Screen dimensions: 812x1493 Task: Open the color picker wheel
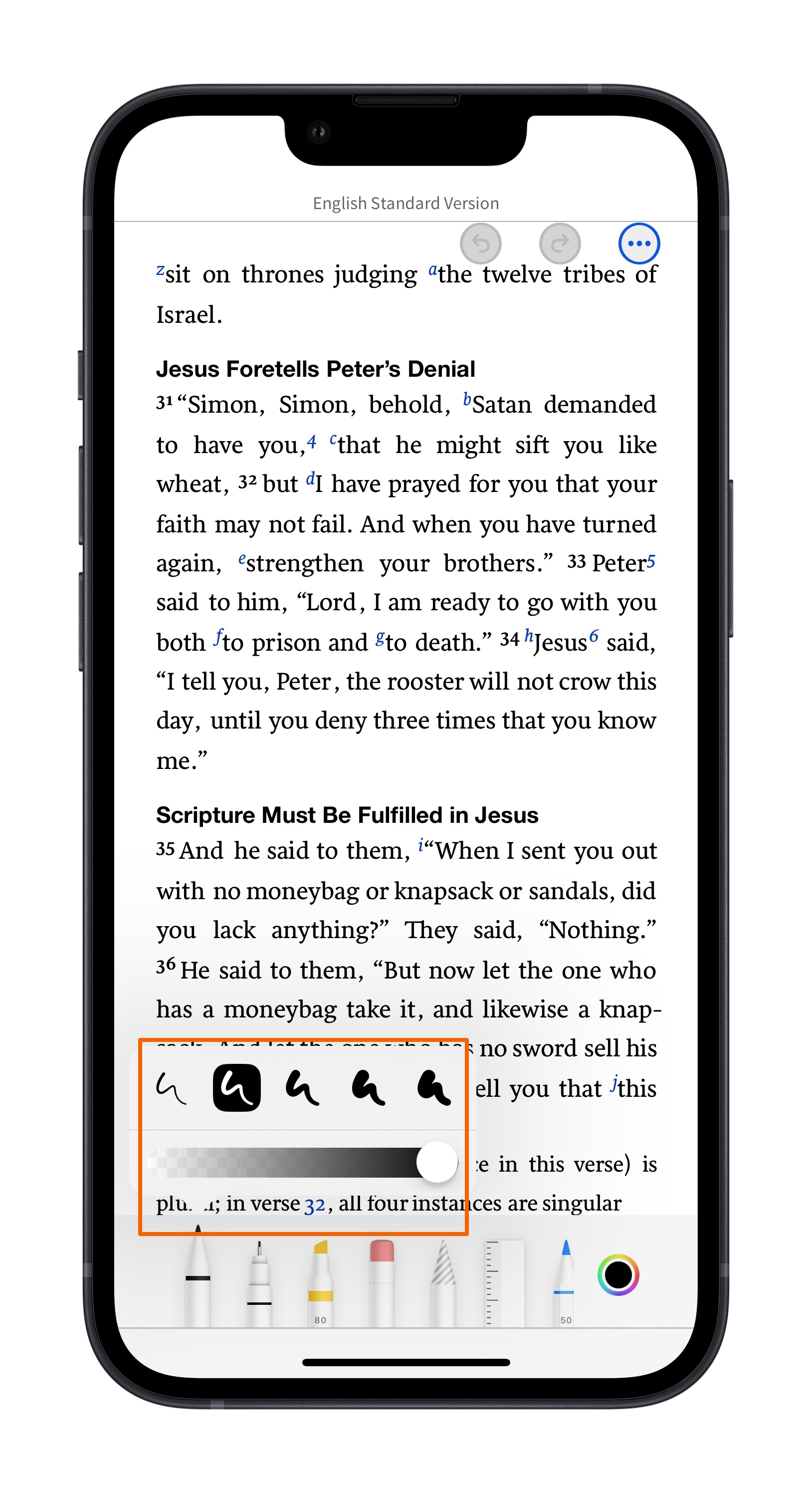point(618,1275)
